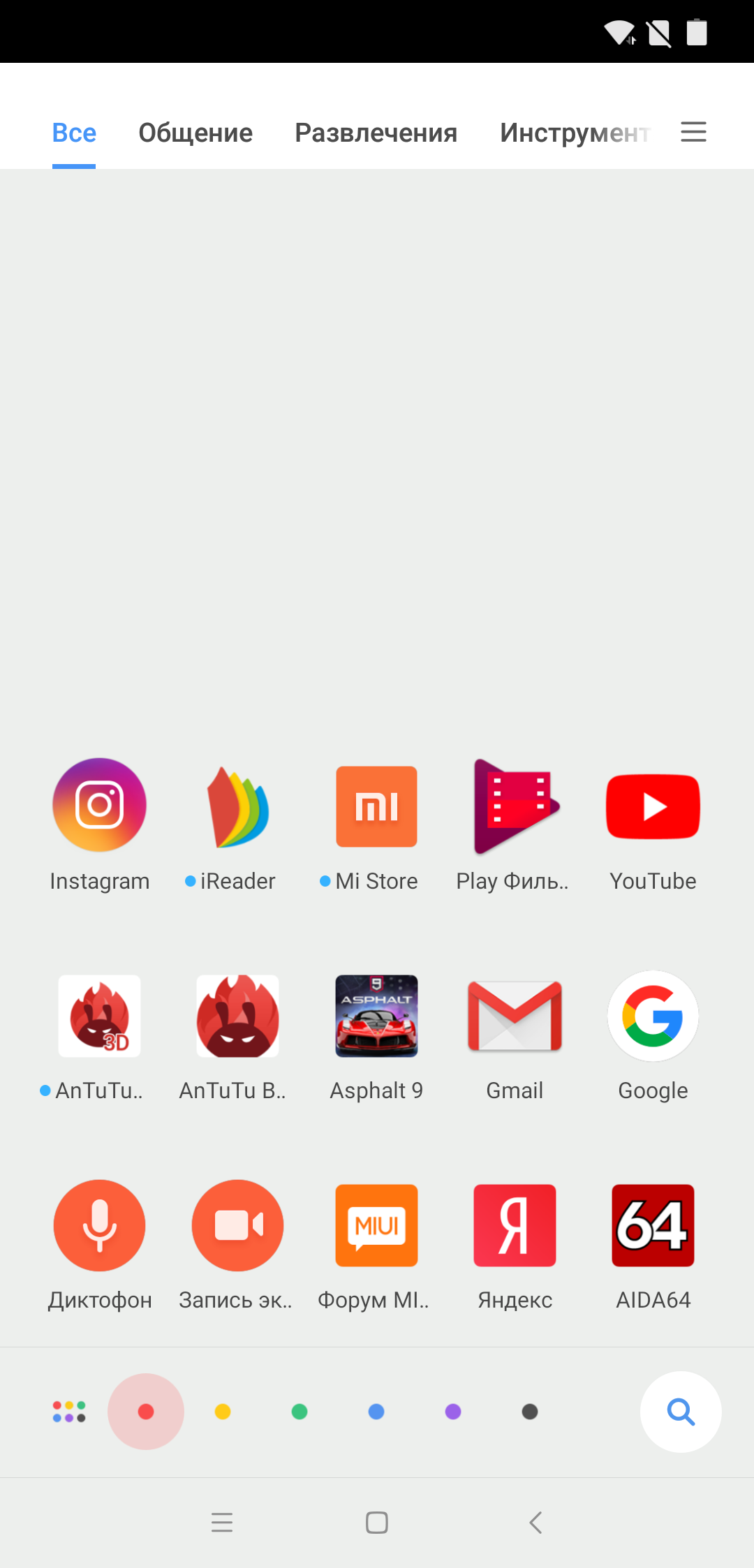The height and width of the screenshot is (1568, 754).
Task: Open Mi Store
Action: tap(376, 806)
